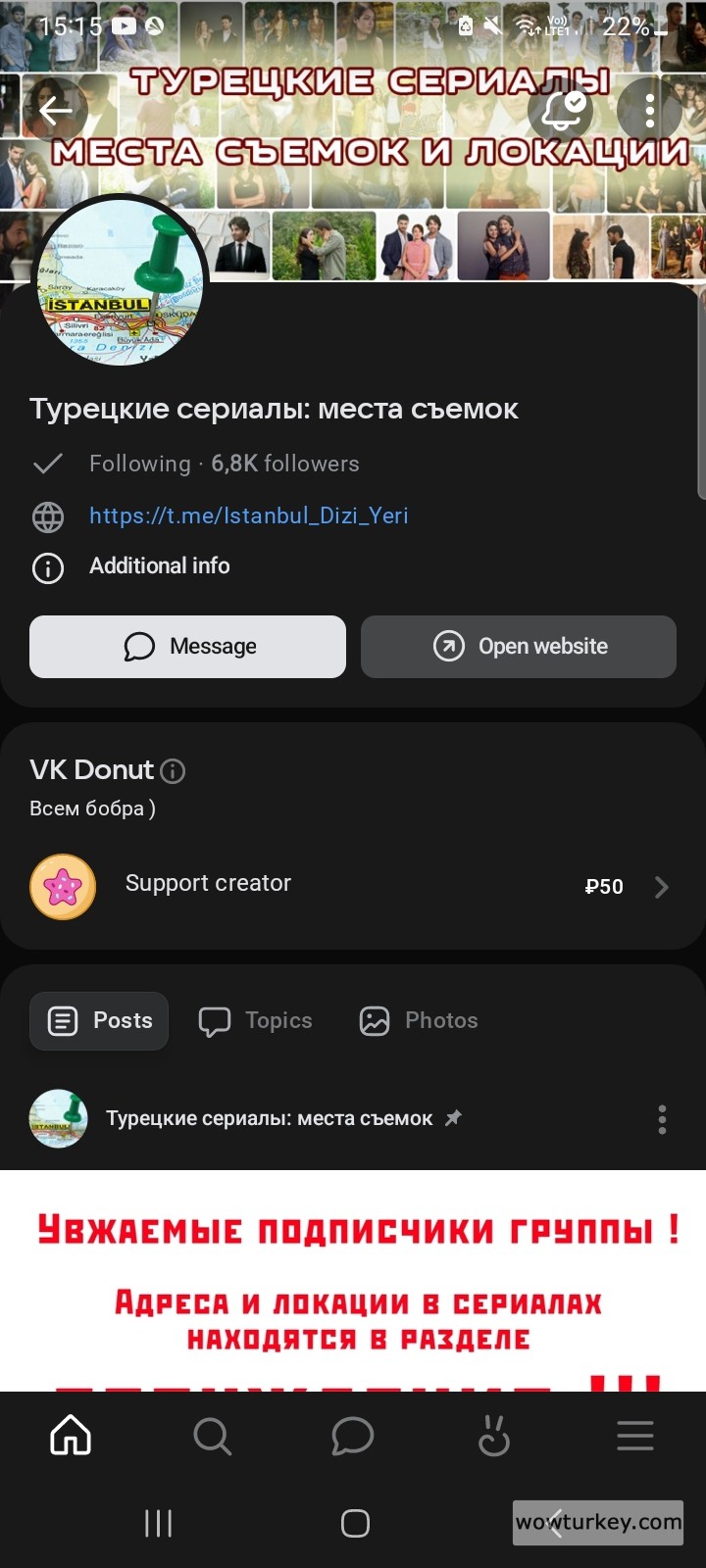Open the hamburger menu tab
This screenshot has width=706, height=1568.
click(x=634, y=1437)
